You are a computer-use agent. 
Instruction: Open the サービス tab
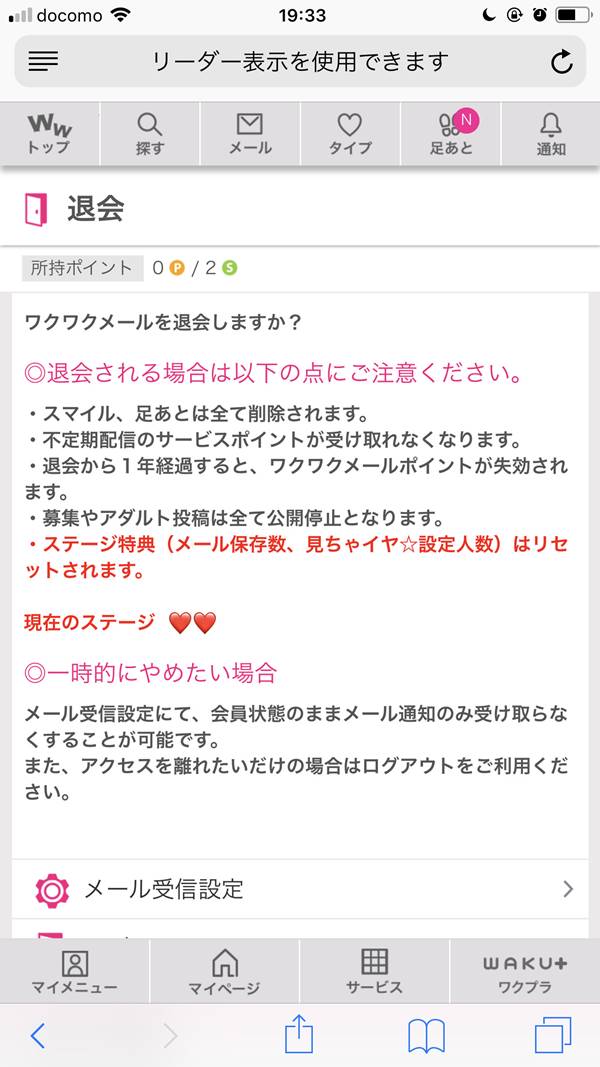pos(374,972)
